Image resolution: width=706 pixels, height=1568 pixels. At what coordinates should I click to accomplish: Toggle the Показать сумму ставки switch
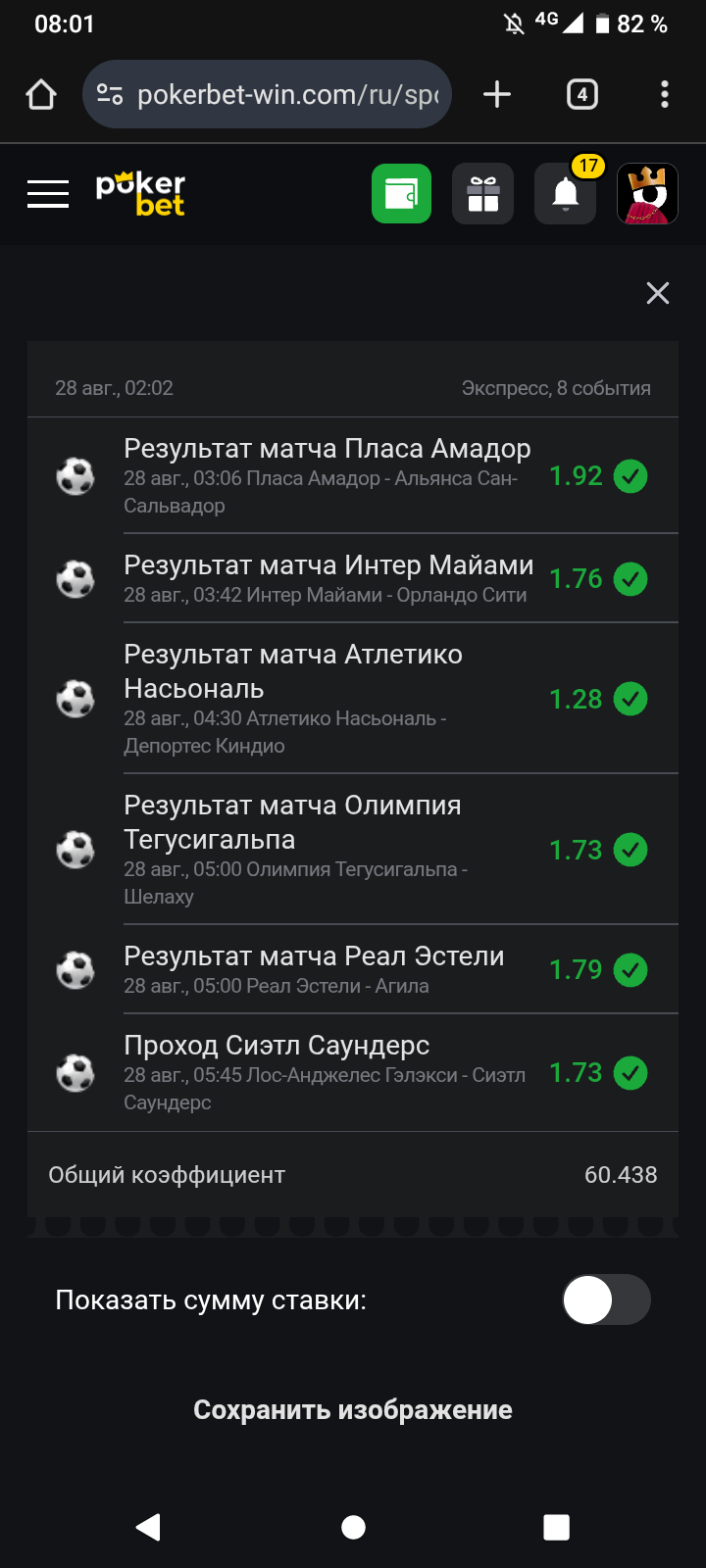[x=606, y=1299]
